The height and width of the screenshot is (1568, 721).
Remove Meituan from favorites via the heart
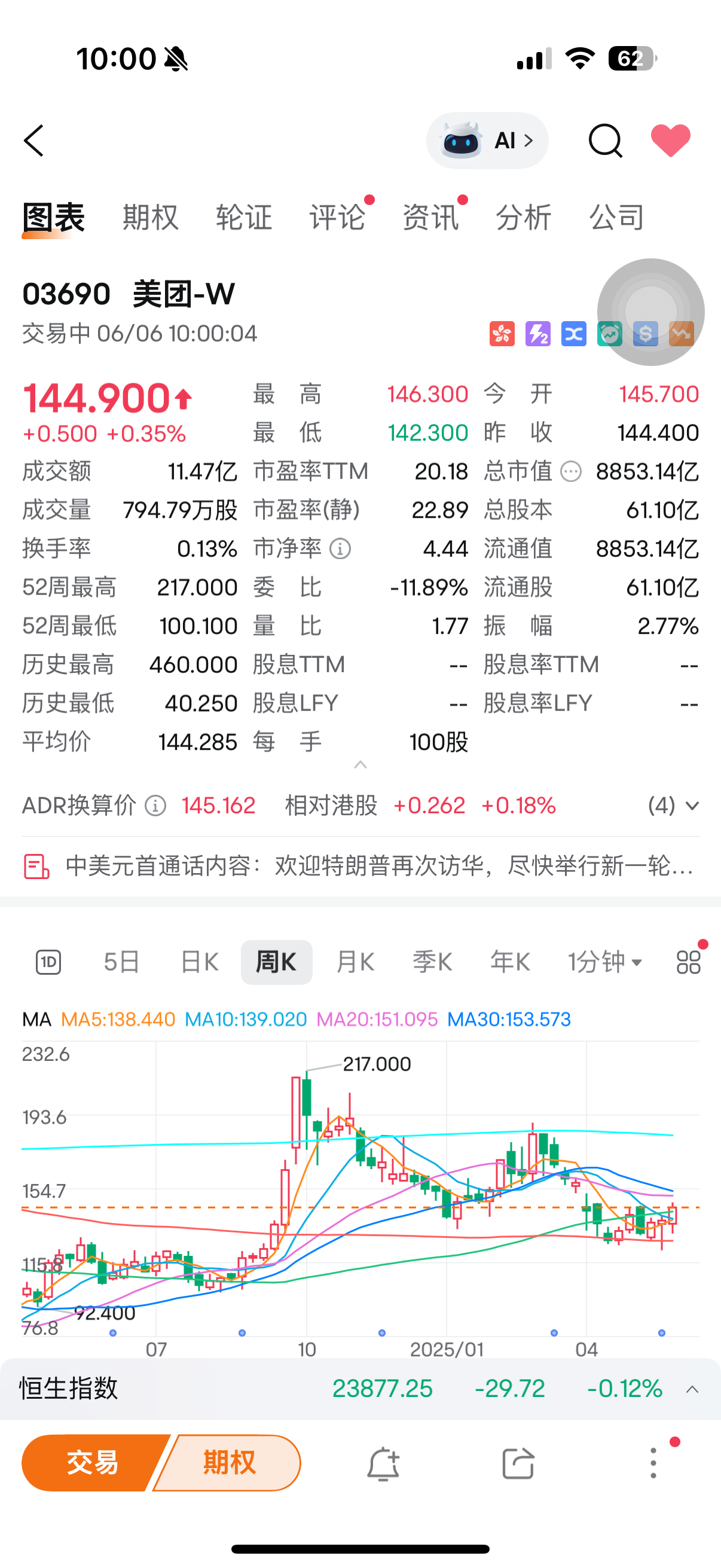[670, 141]
